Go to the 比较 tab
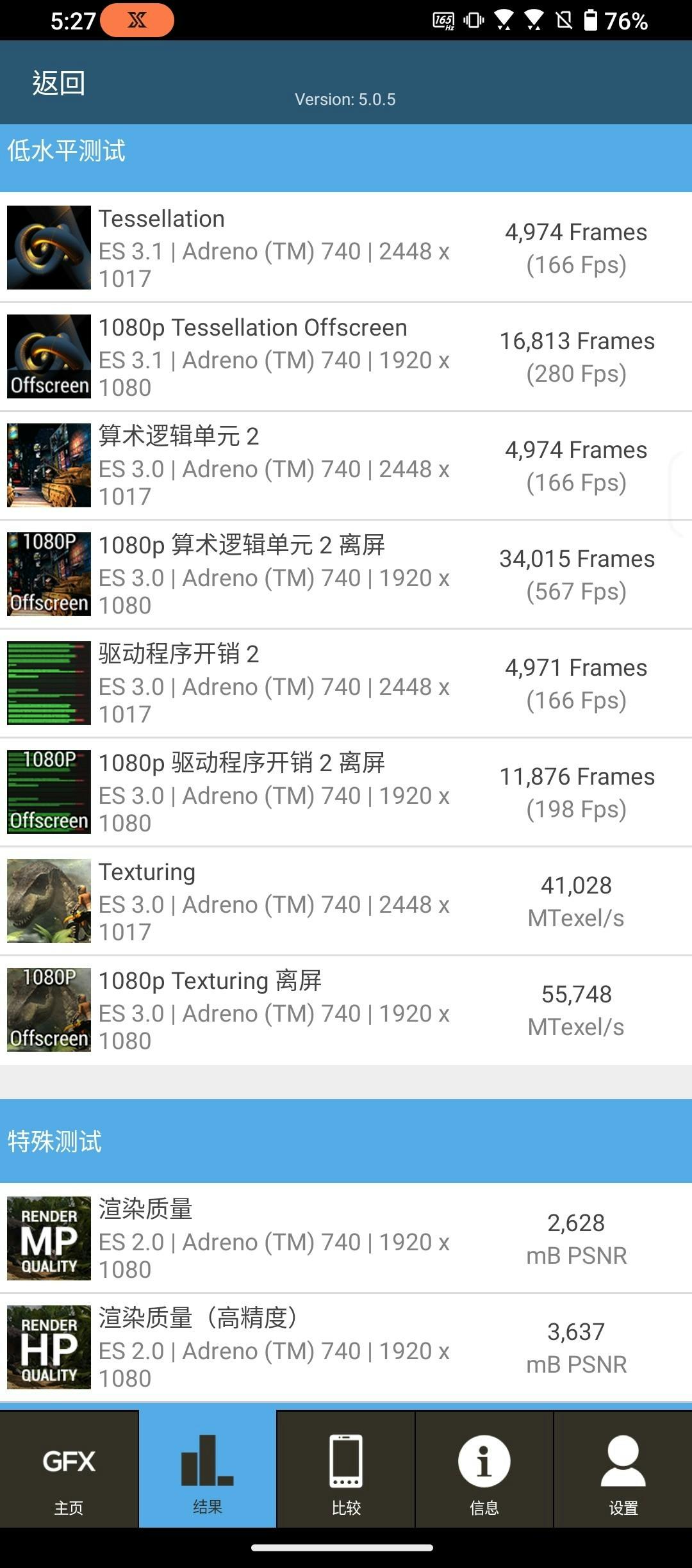Viewport: 692px width, 1568px height. click(x=346, y=1469)
